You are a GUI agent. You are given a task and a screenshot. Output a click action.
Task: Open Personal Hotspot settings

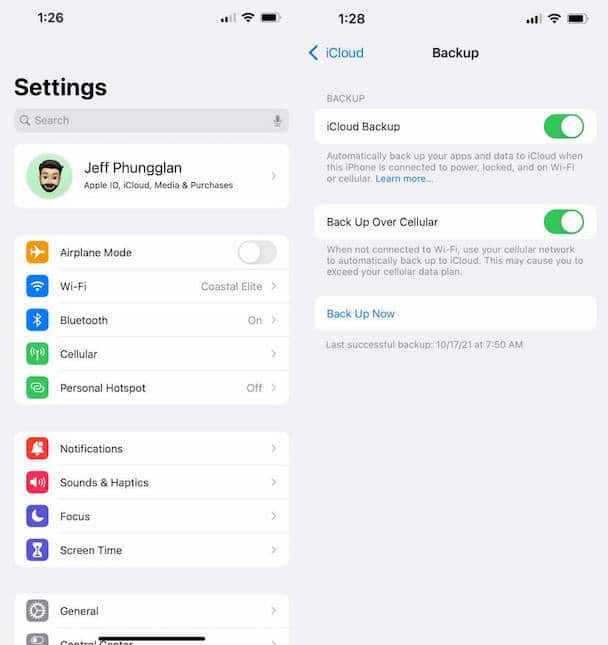pyautogui.click(x=151, y=388)
